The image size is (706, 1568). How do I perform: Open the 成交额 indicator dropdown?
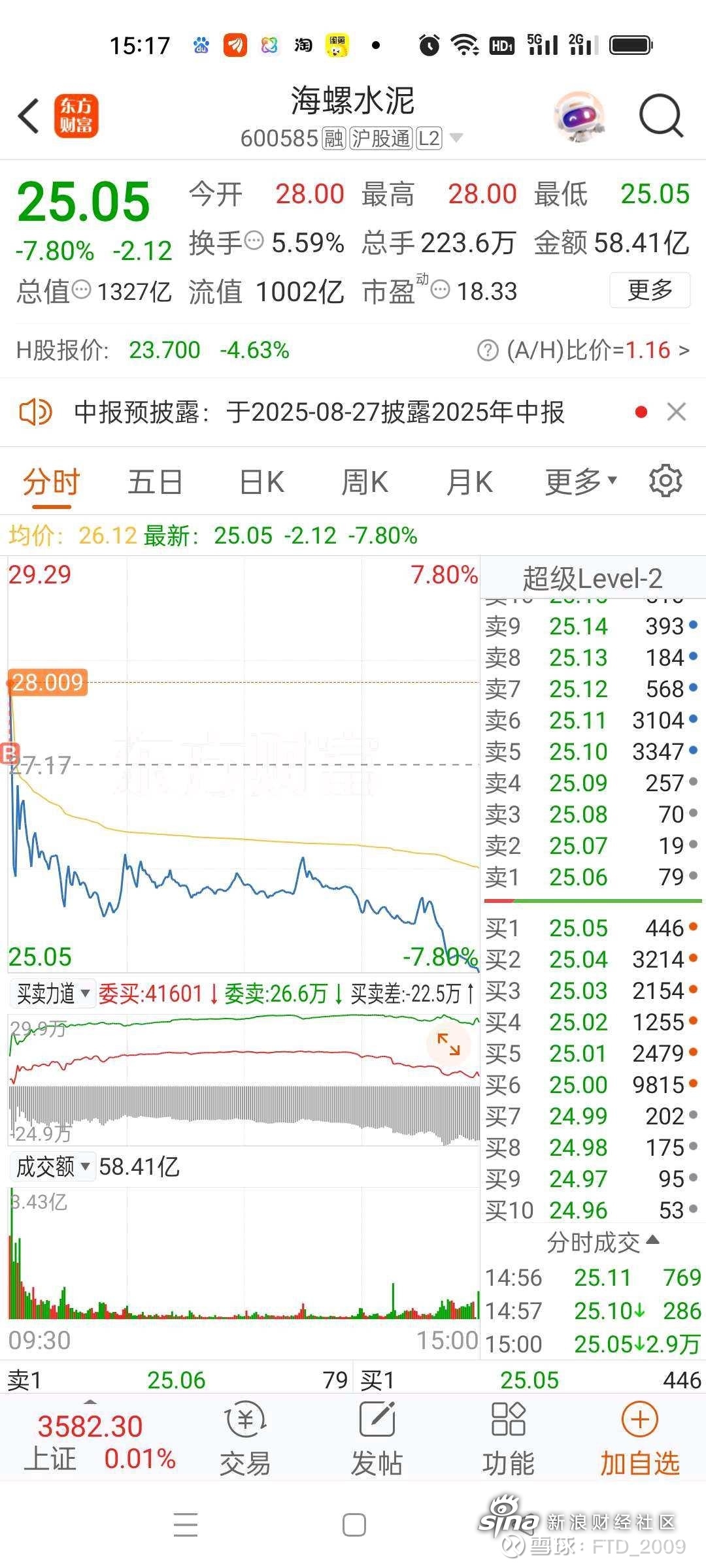coord(53,1166)
